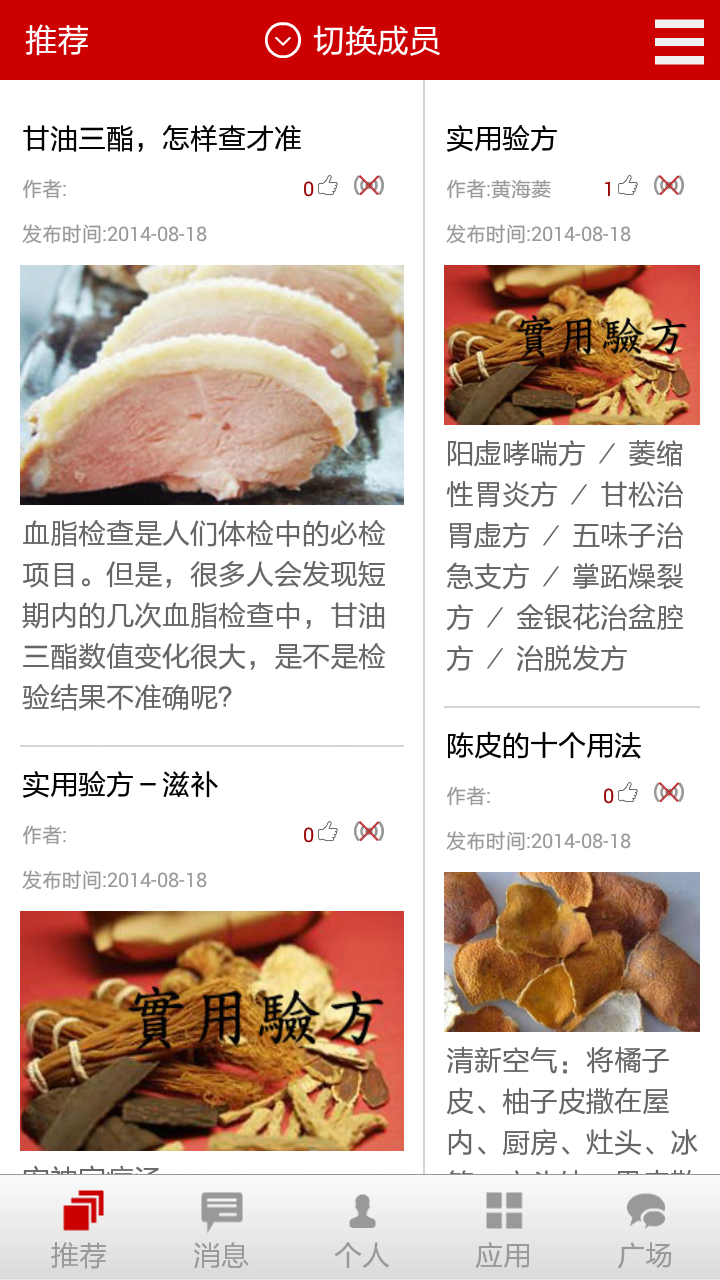The width and height of the screenshot is (720, 1280).
Task: Like the 甘油三酯，怎样查才准 article
Action: pyautogui.click(x=327, y=187)
